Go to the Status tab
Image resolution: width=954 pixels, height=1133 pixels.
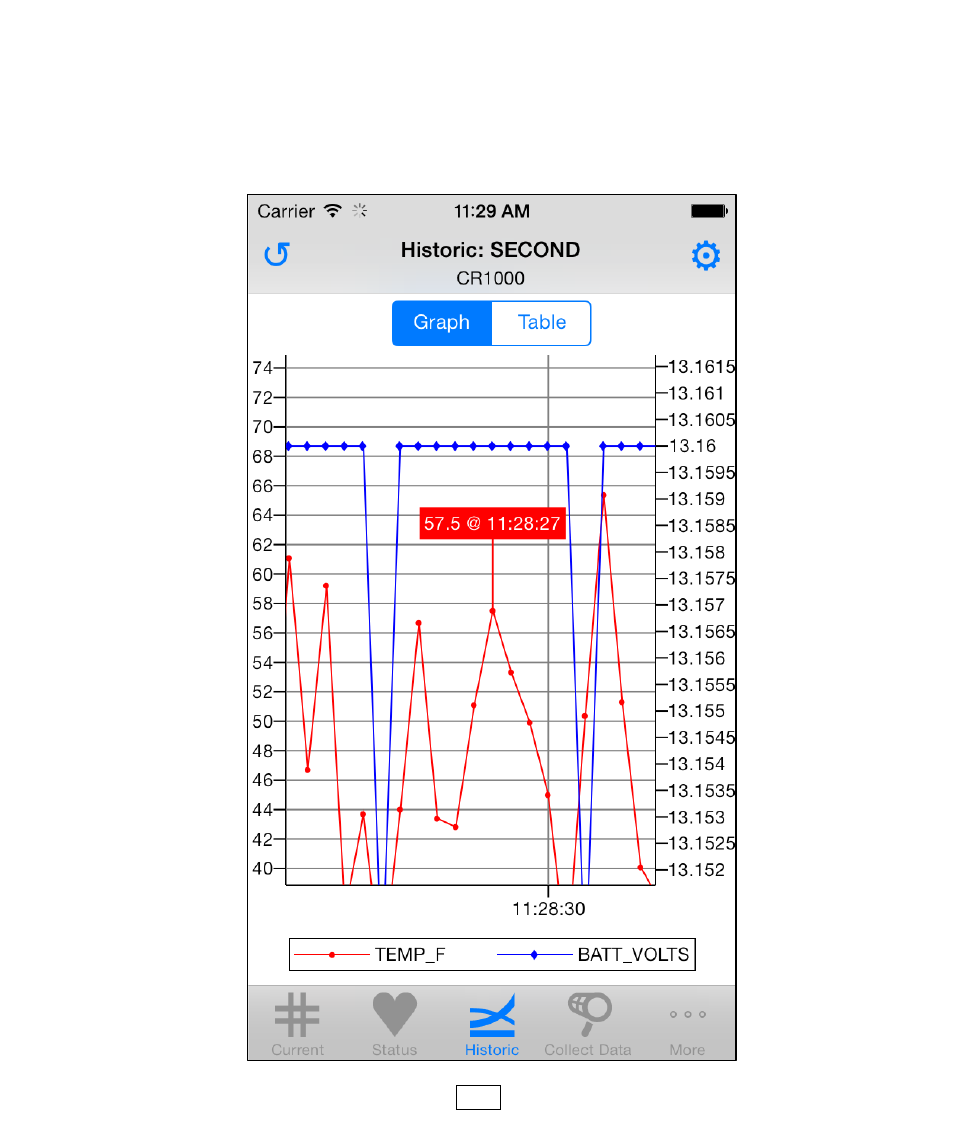(394, 1024)
